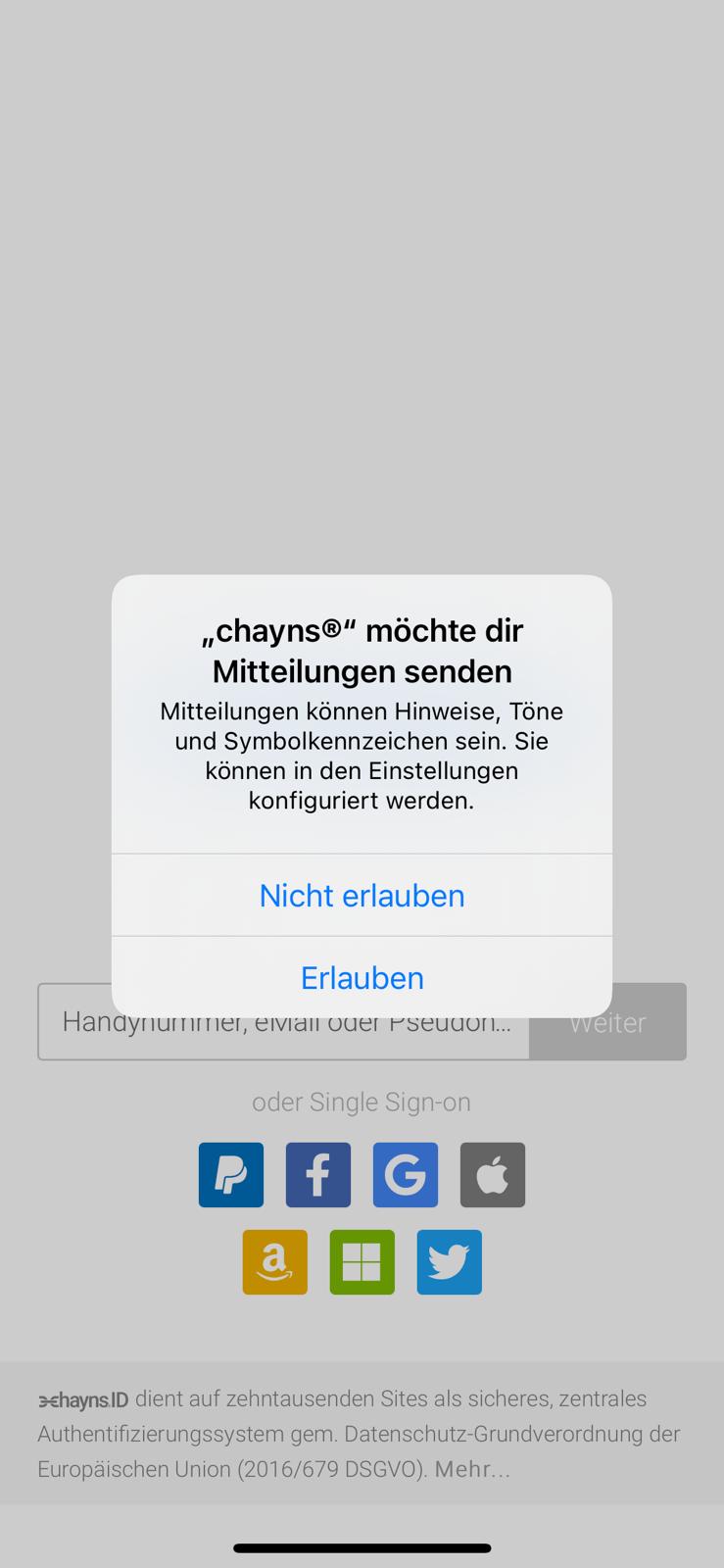Sign in with Amazon

274,1262
